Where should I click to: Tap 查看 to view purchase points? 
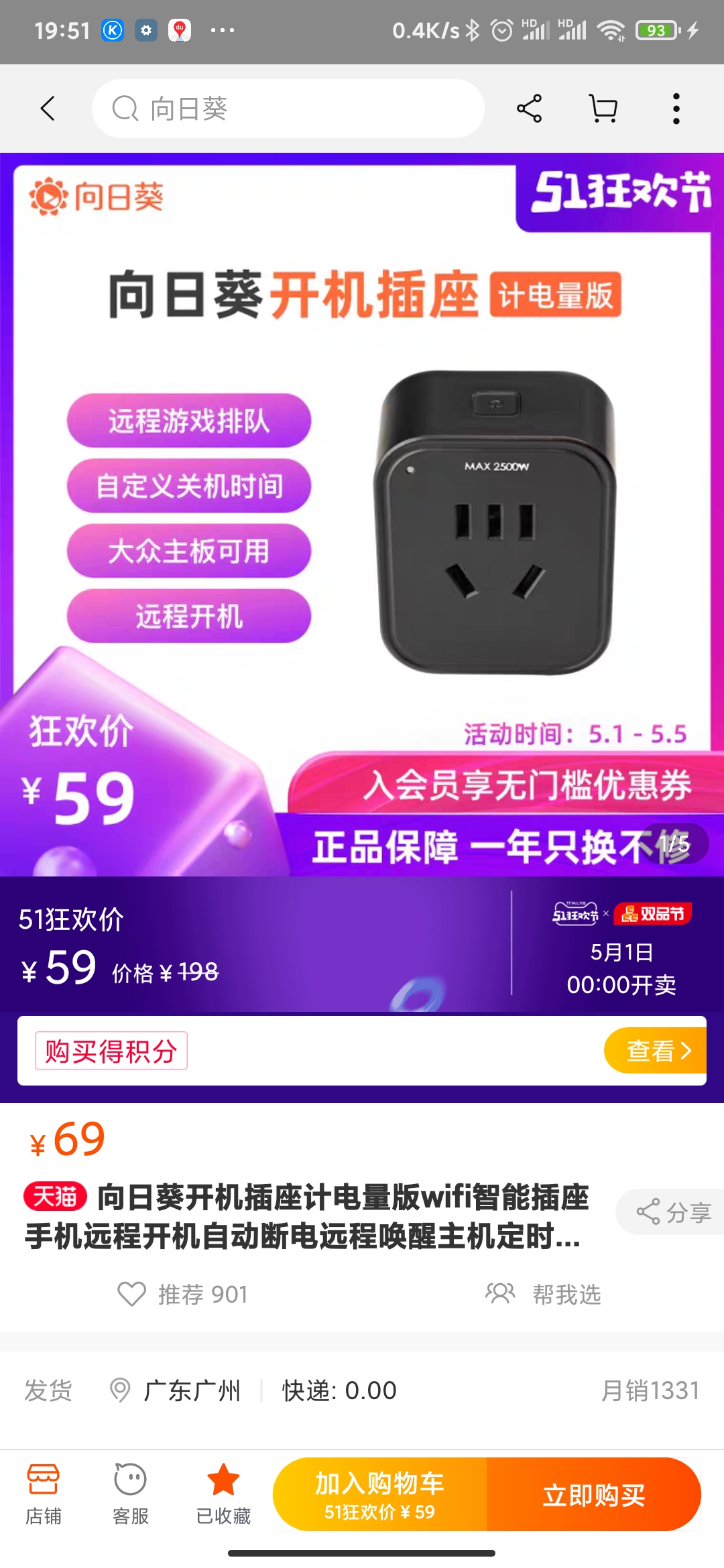click(x=656, y=1050)
